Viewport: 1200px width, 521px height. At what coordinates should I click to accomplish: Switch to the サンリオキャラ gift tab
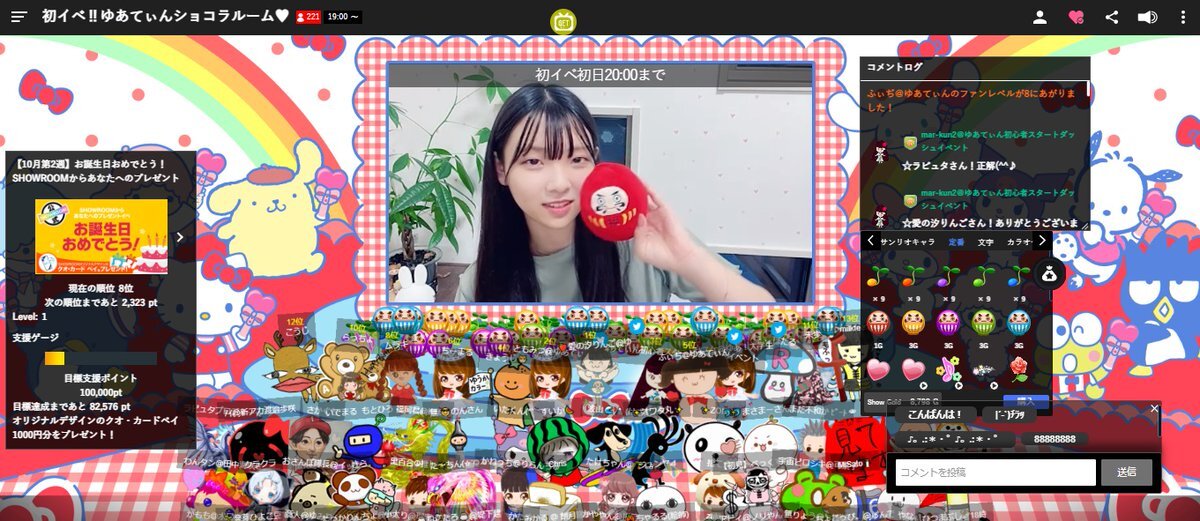point(908,242)
